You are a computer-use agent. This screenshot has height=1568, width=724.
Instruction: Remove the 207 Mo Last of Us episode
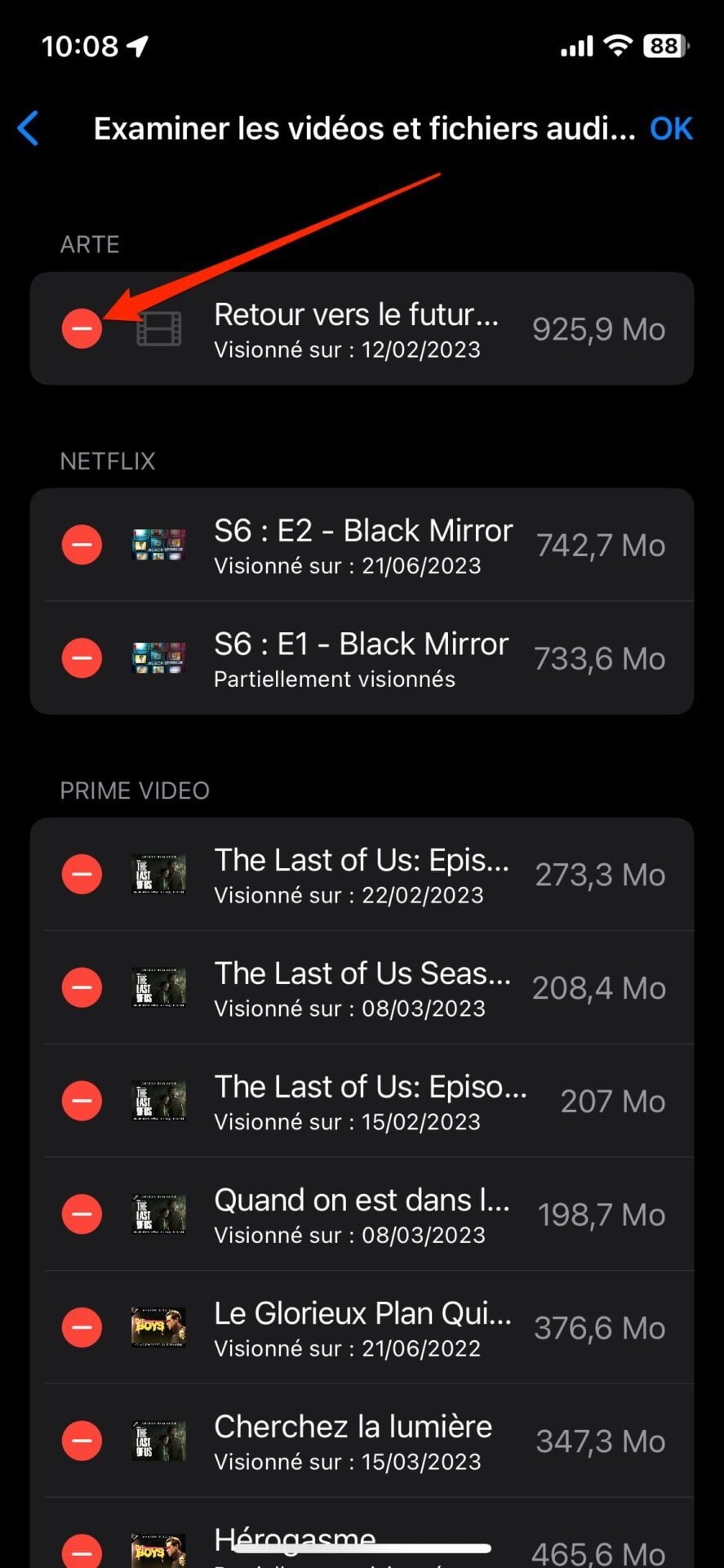tap(82, 1101)
